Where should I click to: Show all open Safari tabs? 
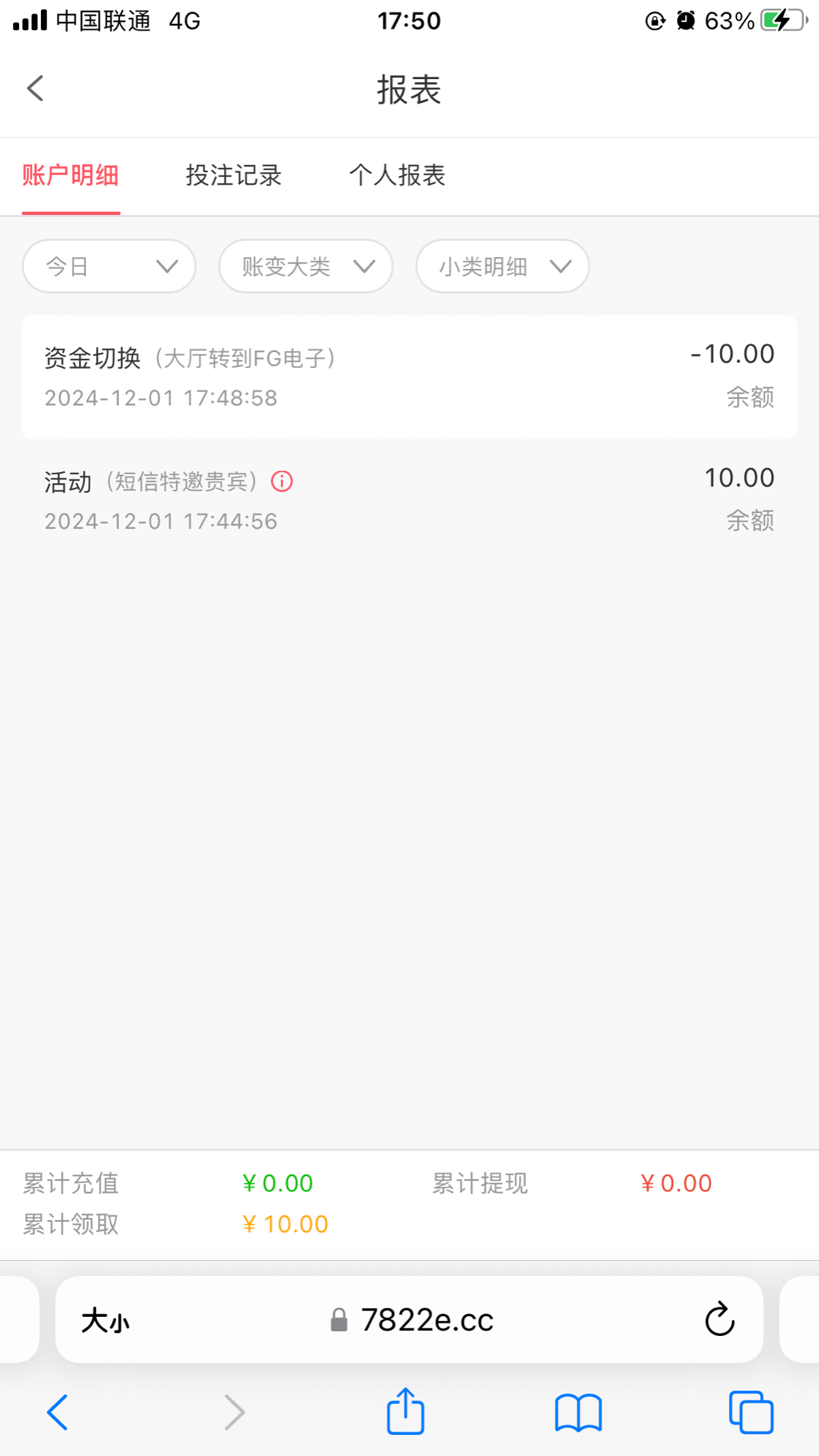(751, 1412)
